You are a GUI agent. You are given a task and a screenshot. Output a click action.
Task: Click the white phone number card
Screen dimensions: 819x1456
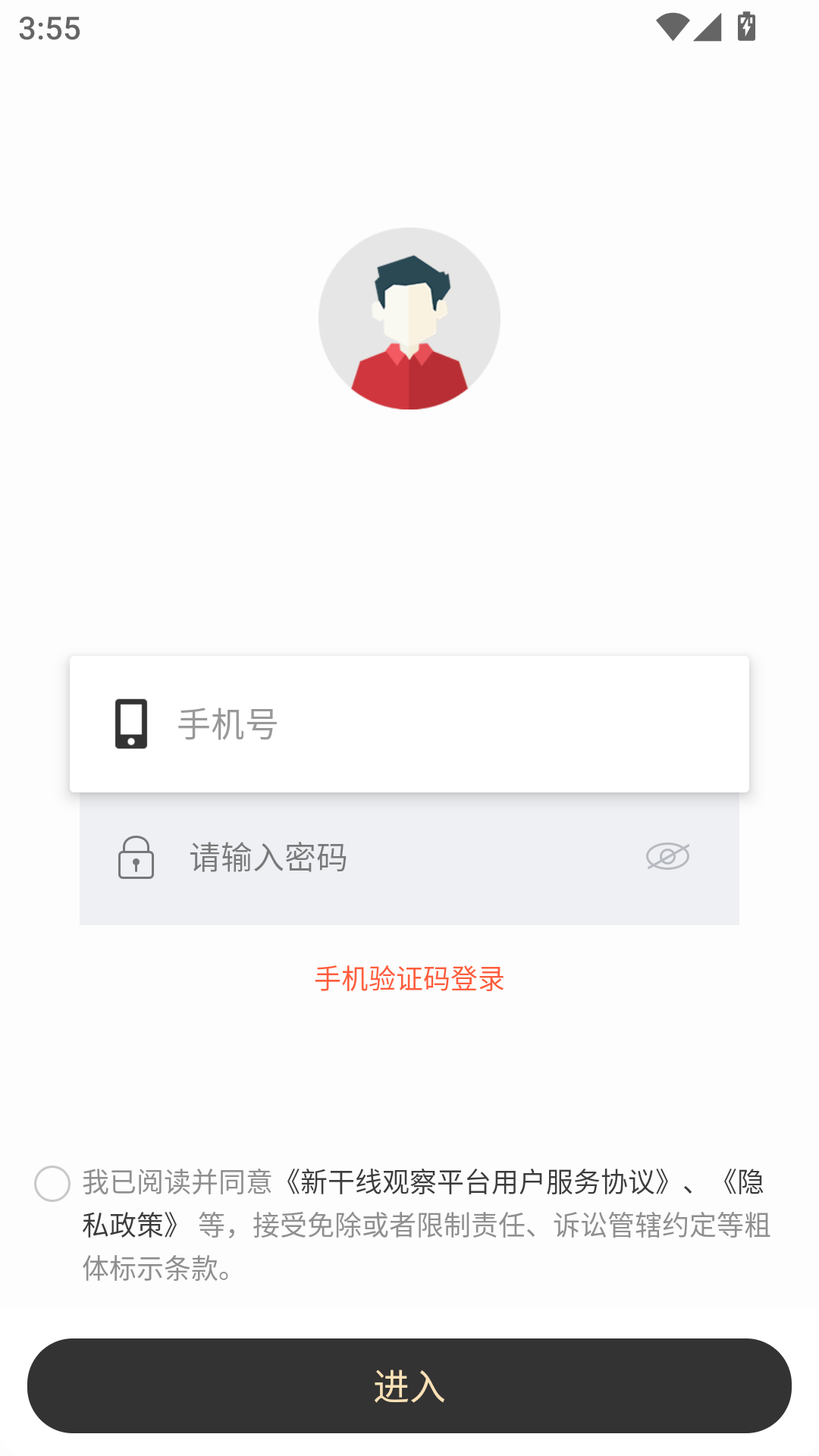[409, 725]
